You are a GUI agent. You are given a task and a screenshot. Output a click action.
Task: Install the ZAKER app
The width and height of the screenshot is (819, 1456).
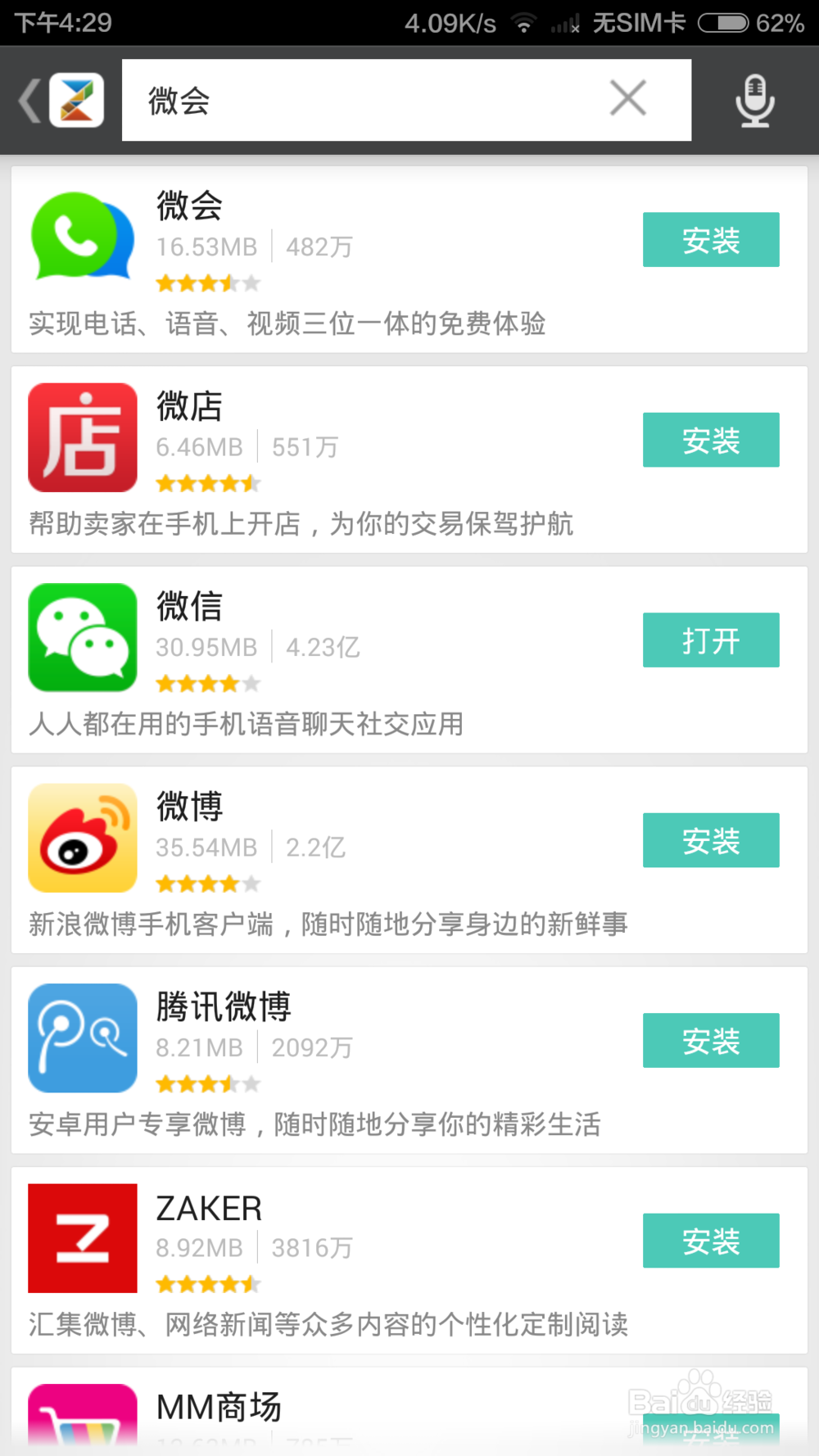pos(711,1241)
